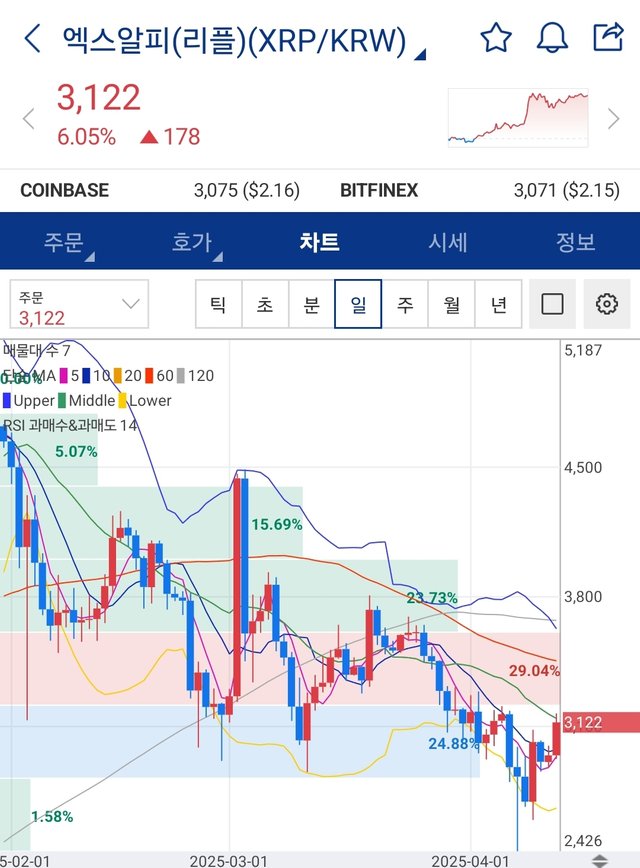The width and height of the screenshot is (640, 868).
Task: Open price alerts bell
Action: click(x=552, y=38)
